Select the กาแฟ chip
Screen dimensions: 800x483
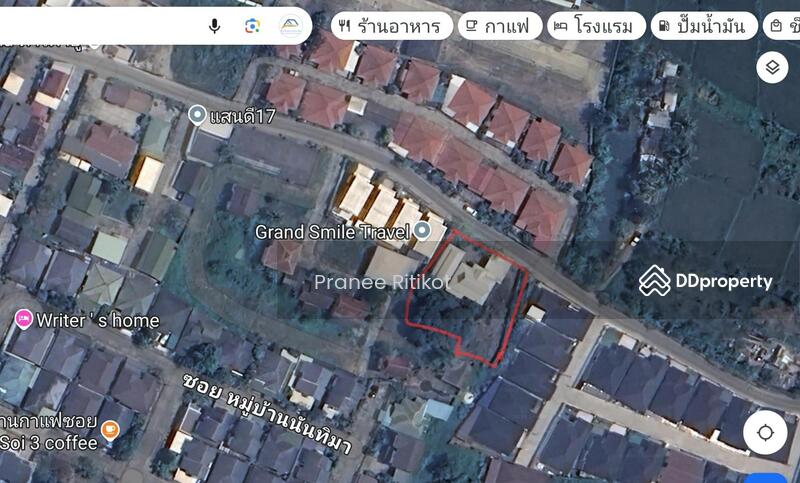(500, 26)
